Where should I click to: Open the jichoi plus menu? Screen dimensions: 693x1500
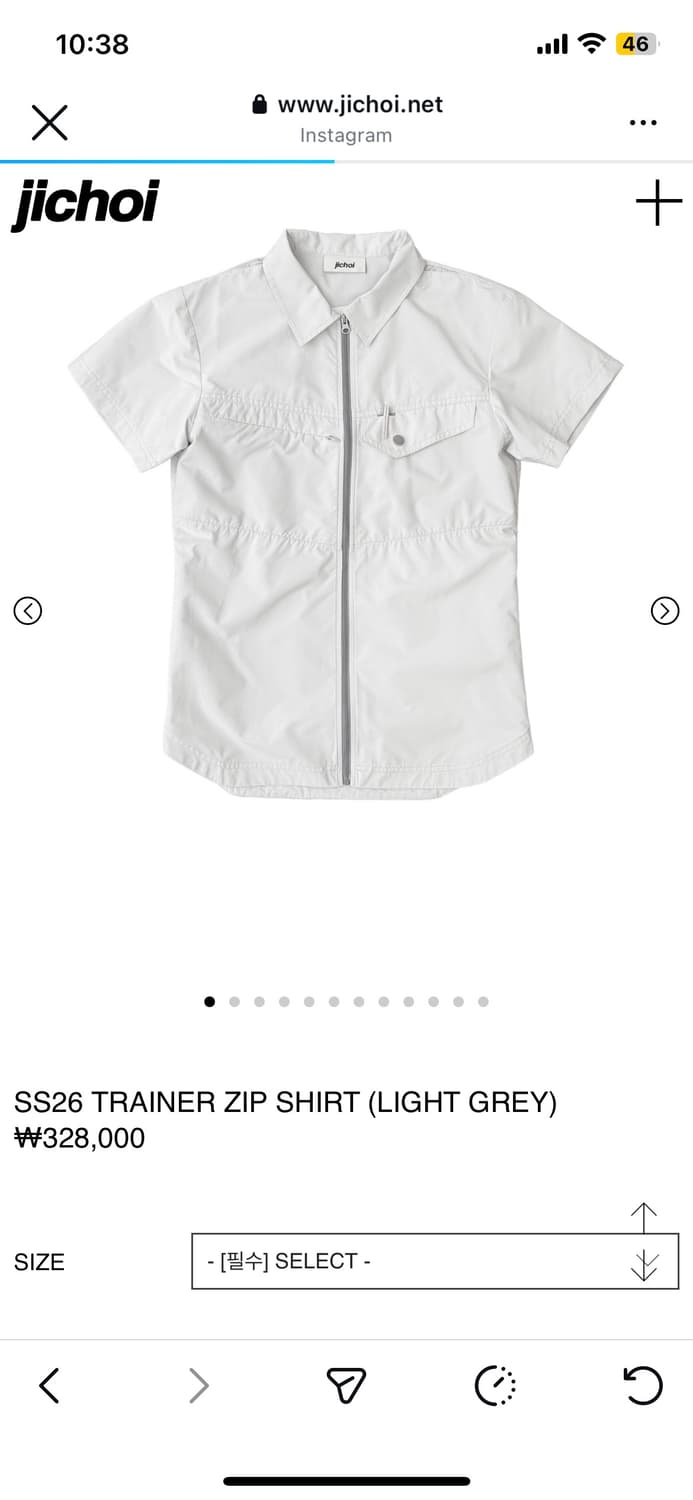coord(658,205)
